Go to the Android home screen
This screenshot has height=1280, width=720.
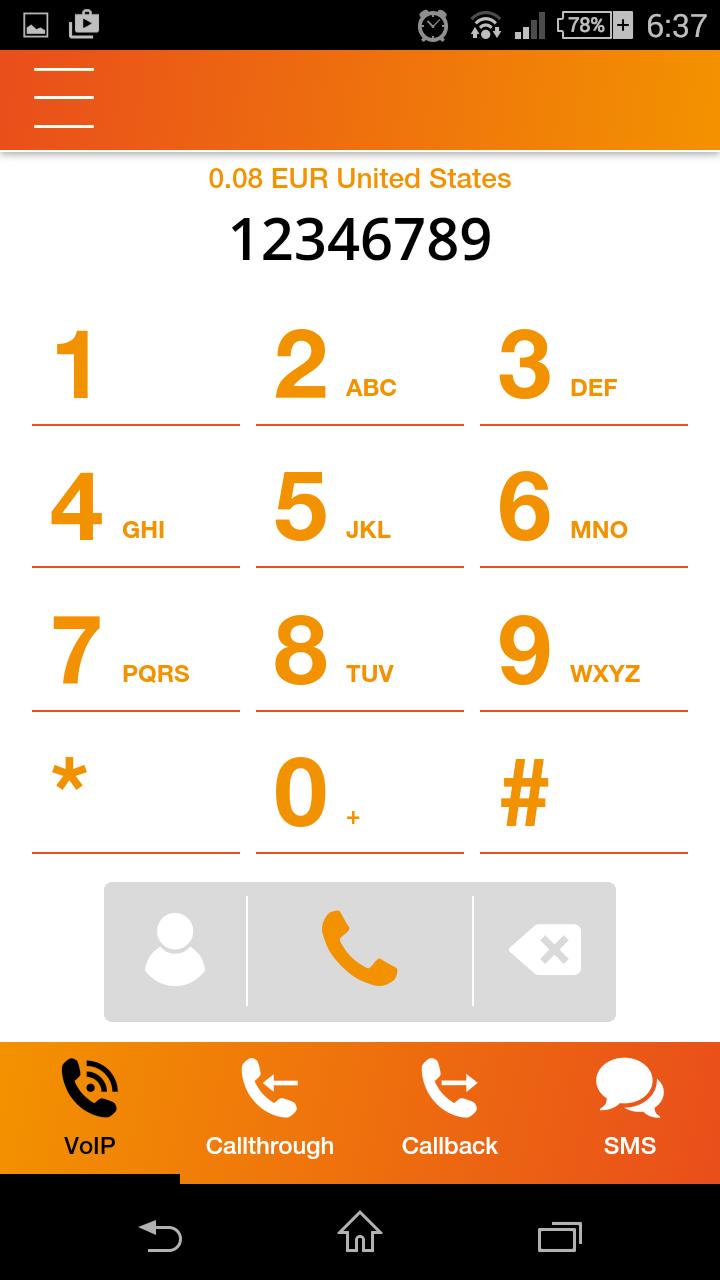coord(360,1232)
